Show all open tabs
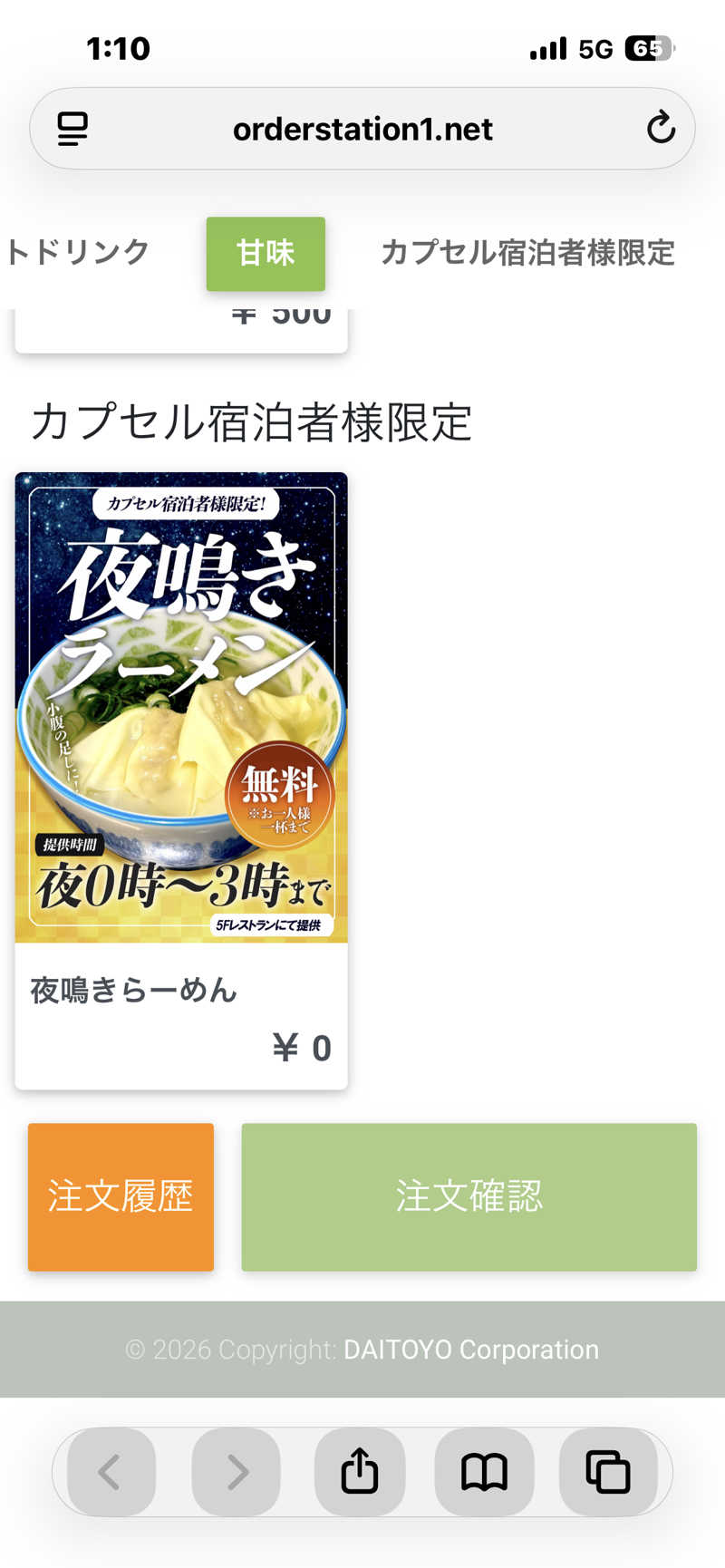 [x=608, y=1472]
